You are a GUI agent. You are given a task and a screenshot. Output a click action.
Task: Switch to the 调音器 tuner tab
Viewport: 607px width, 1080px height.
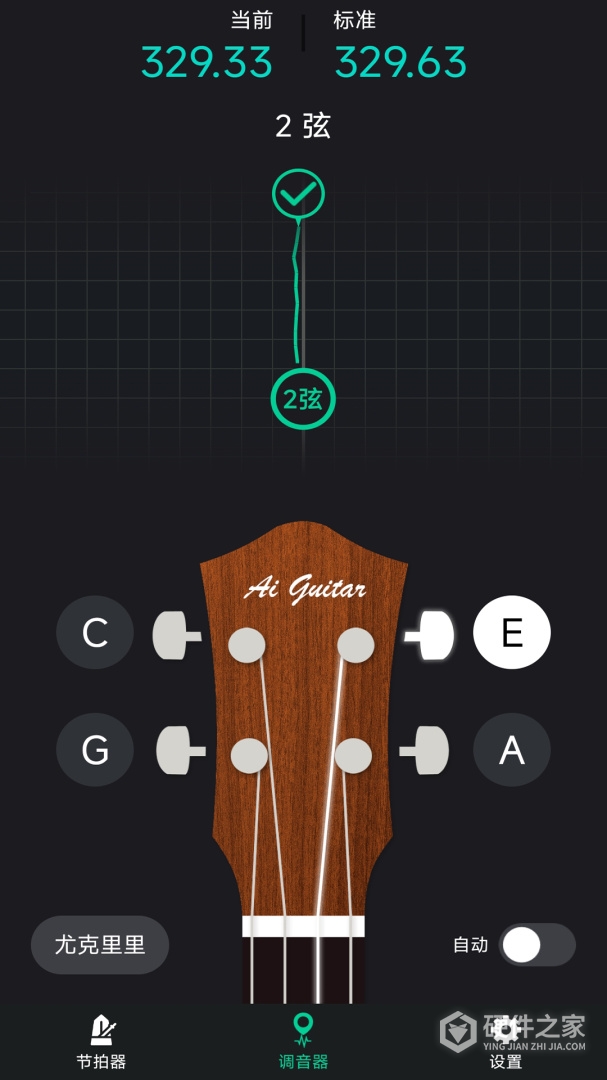click(x=303, y=1042)
